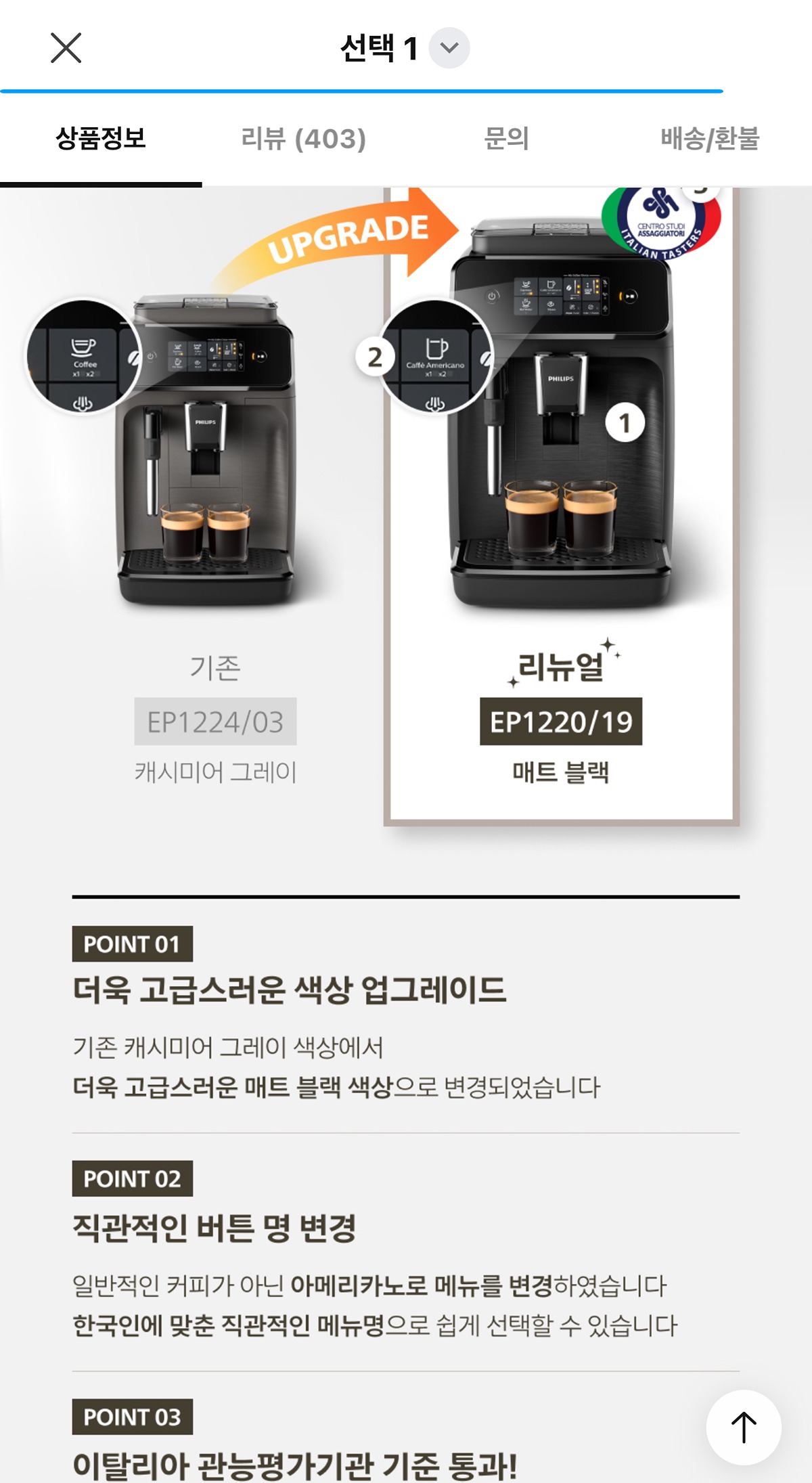Open the 배송/환불 tab
Screen dimensions: 812x1483
pos(710,139)
